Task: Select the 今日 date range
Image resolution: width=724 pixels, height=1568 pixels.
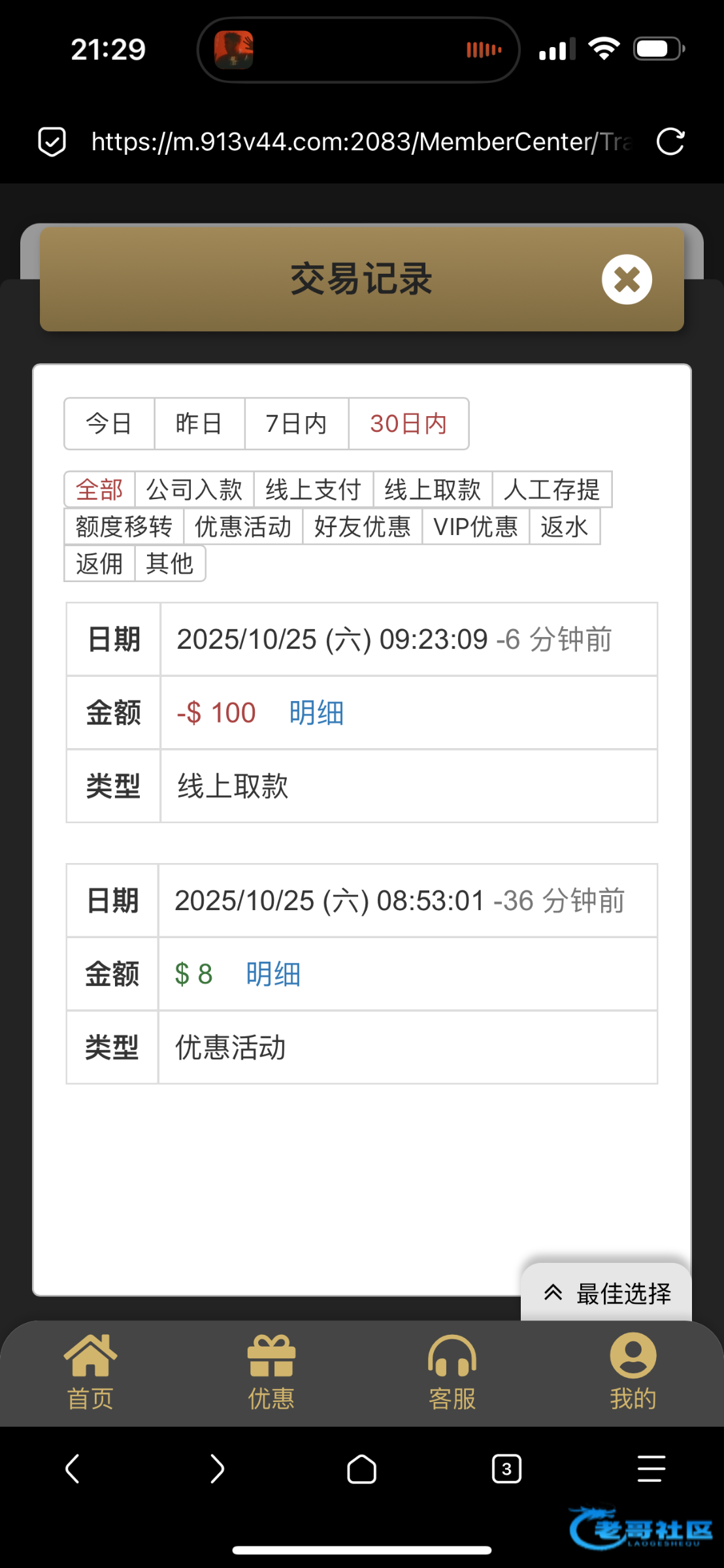Action: pos(109,423)
